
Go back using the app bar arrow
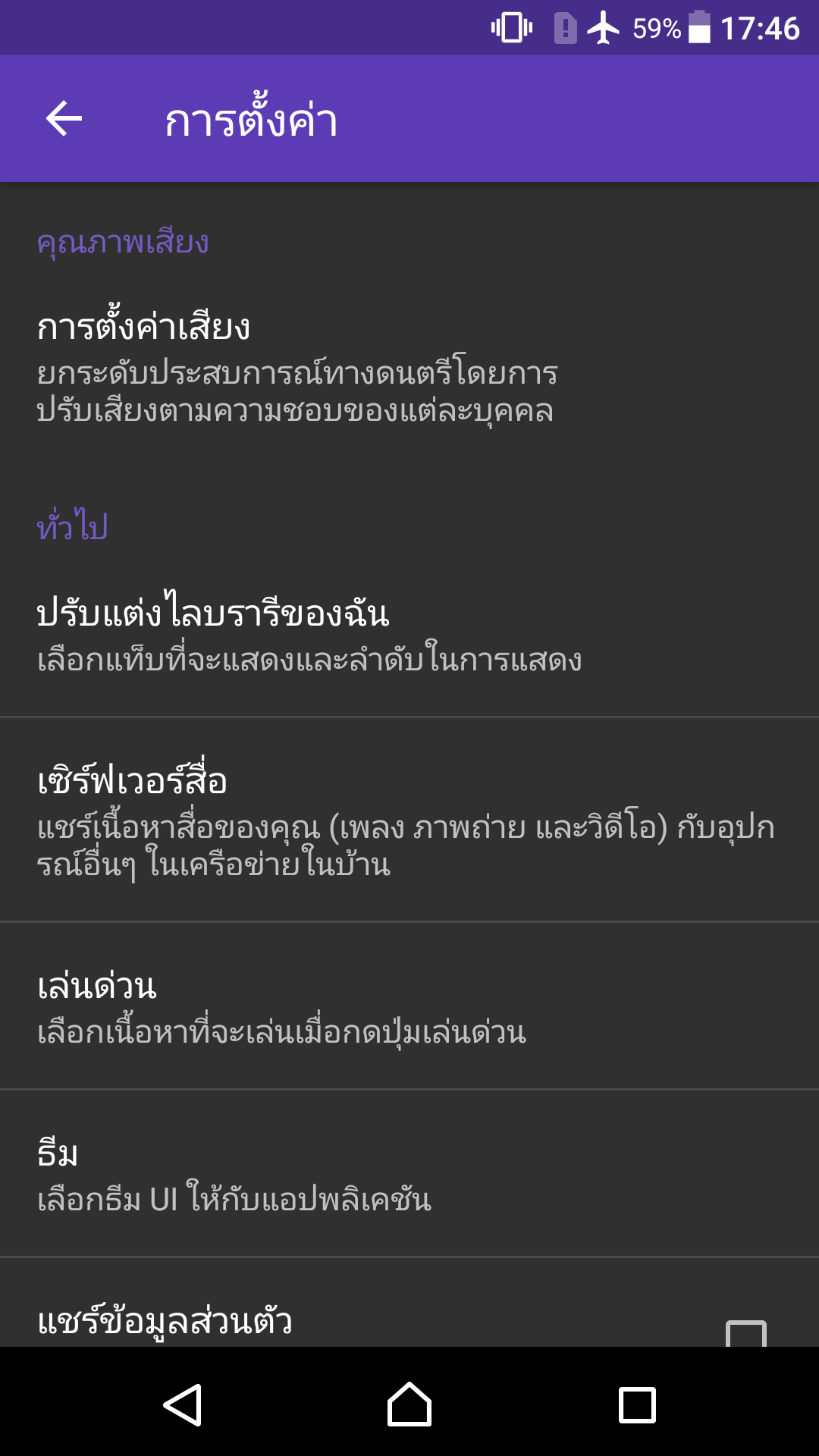(x=64, y=119)
